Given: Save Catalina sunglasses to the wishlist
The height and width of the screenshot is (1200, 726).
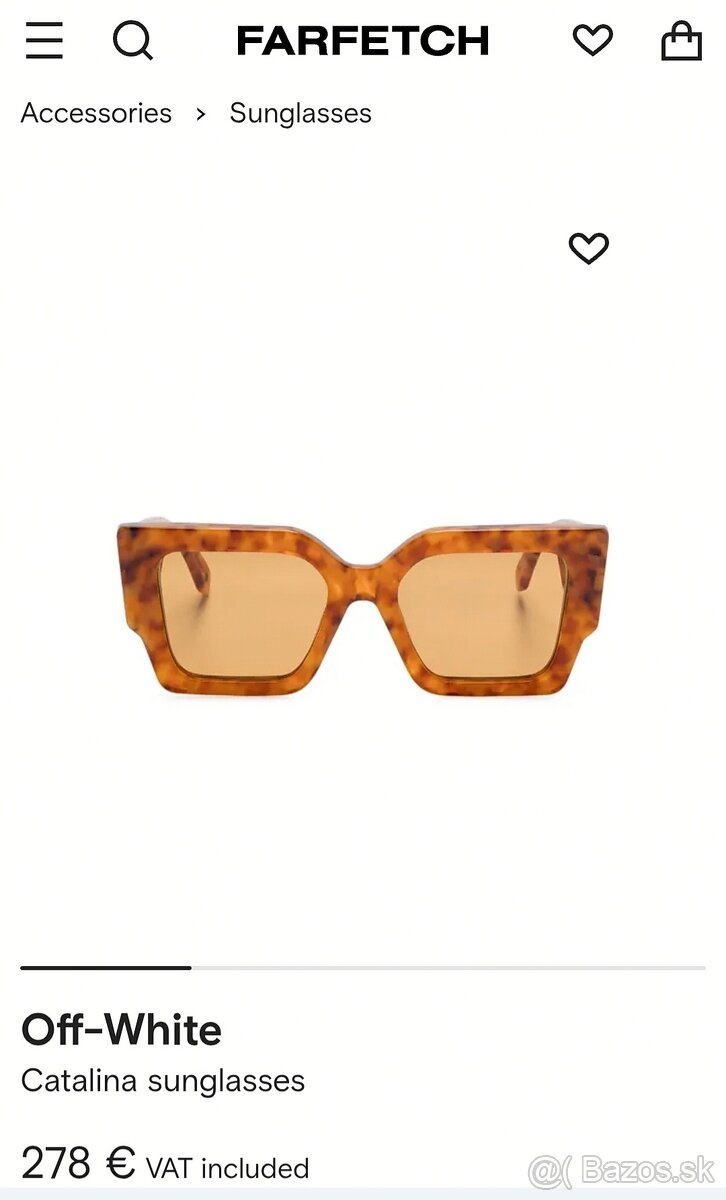Looking at the screenshot, I should click(588, 248).
